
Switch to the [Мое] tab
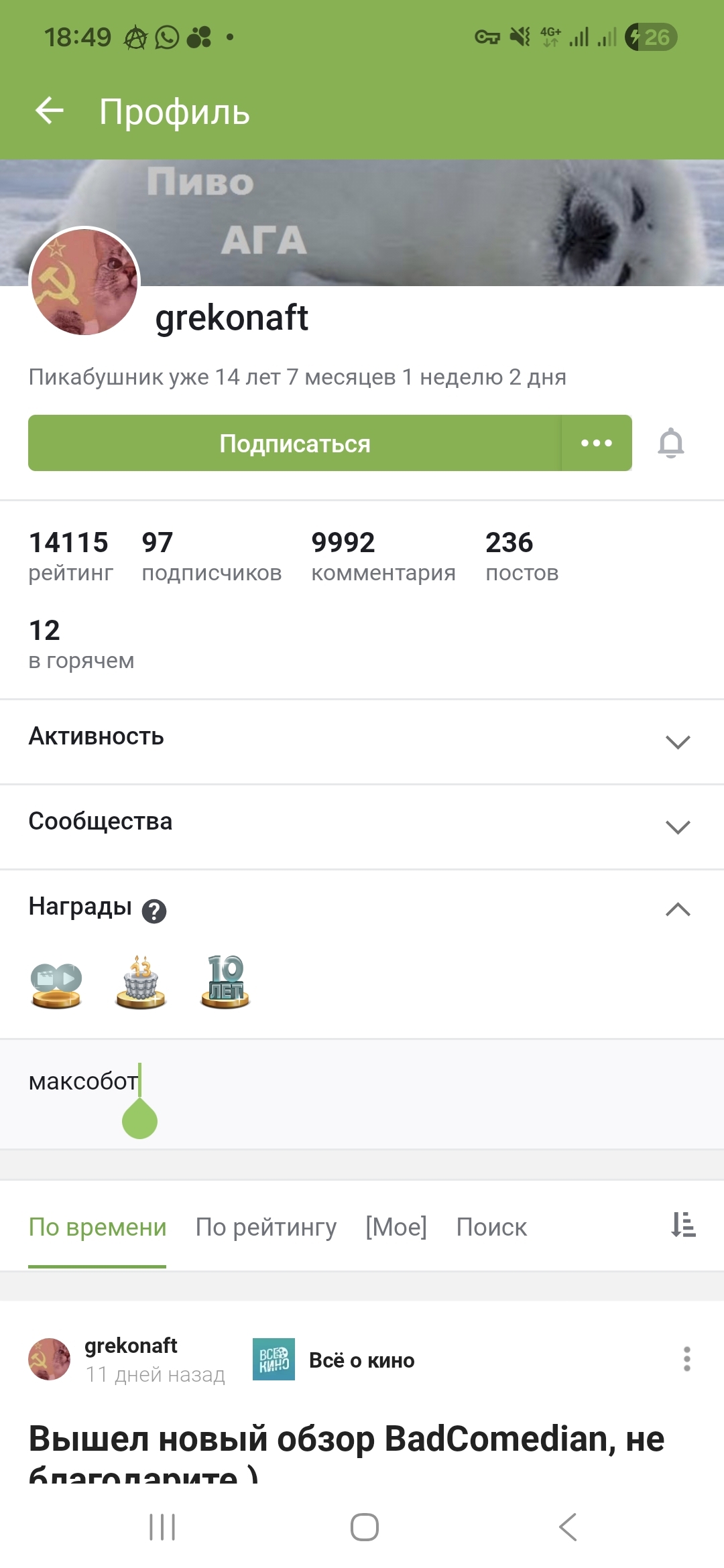396,1227
